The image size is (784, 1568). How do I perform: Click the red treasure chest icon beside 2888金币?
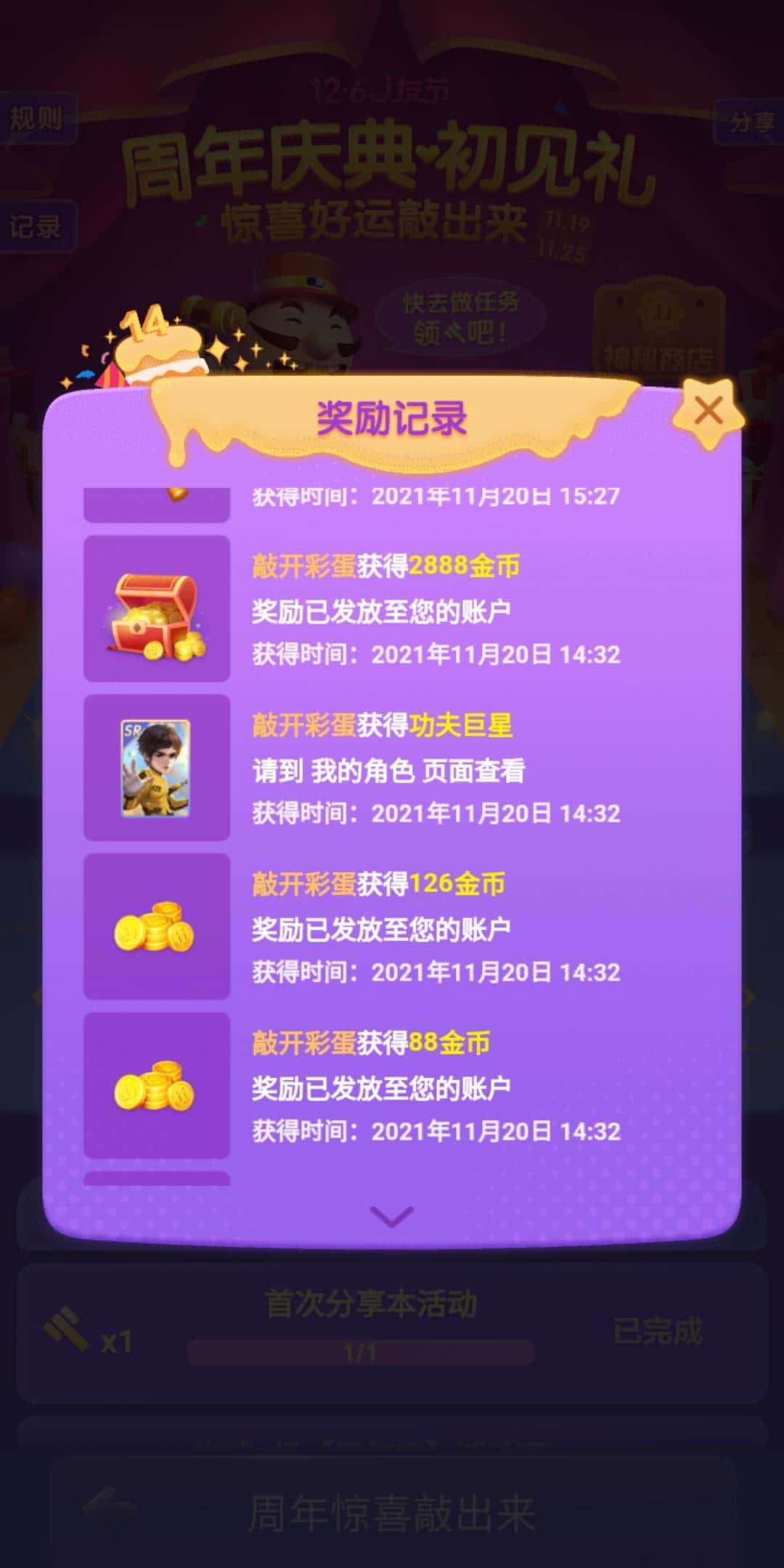point(156,613)
